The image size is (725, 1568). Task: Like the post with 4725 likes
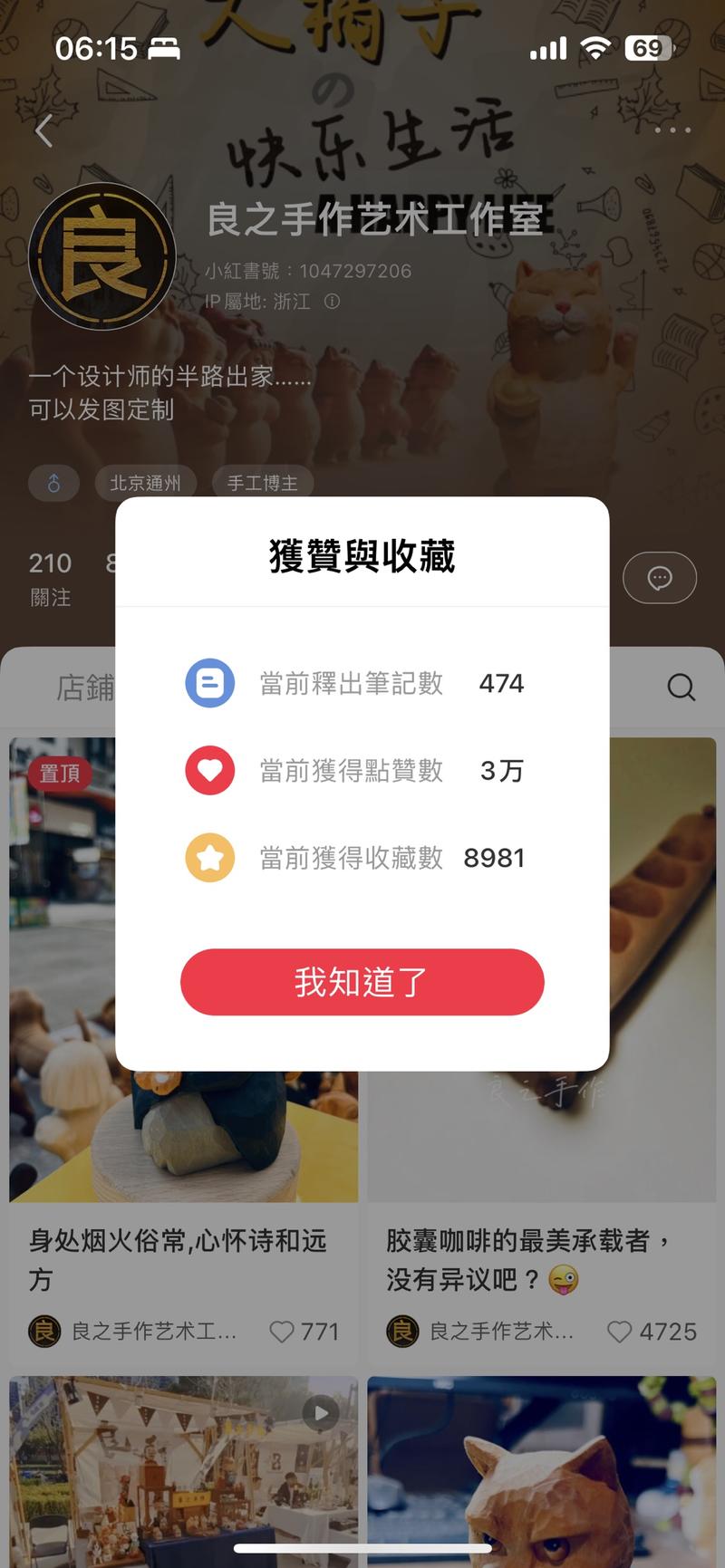[619, 1332]
